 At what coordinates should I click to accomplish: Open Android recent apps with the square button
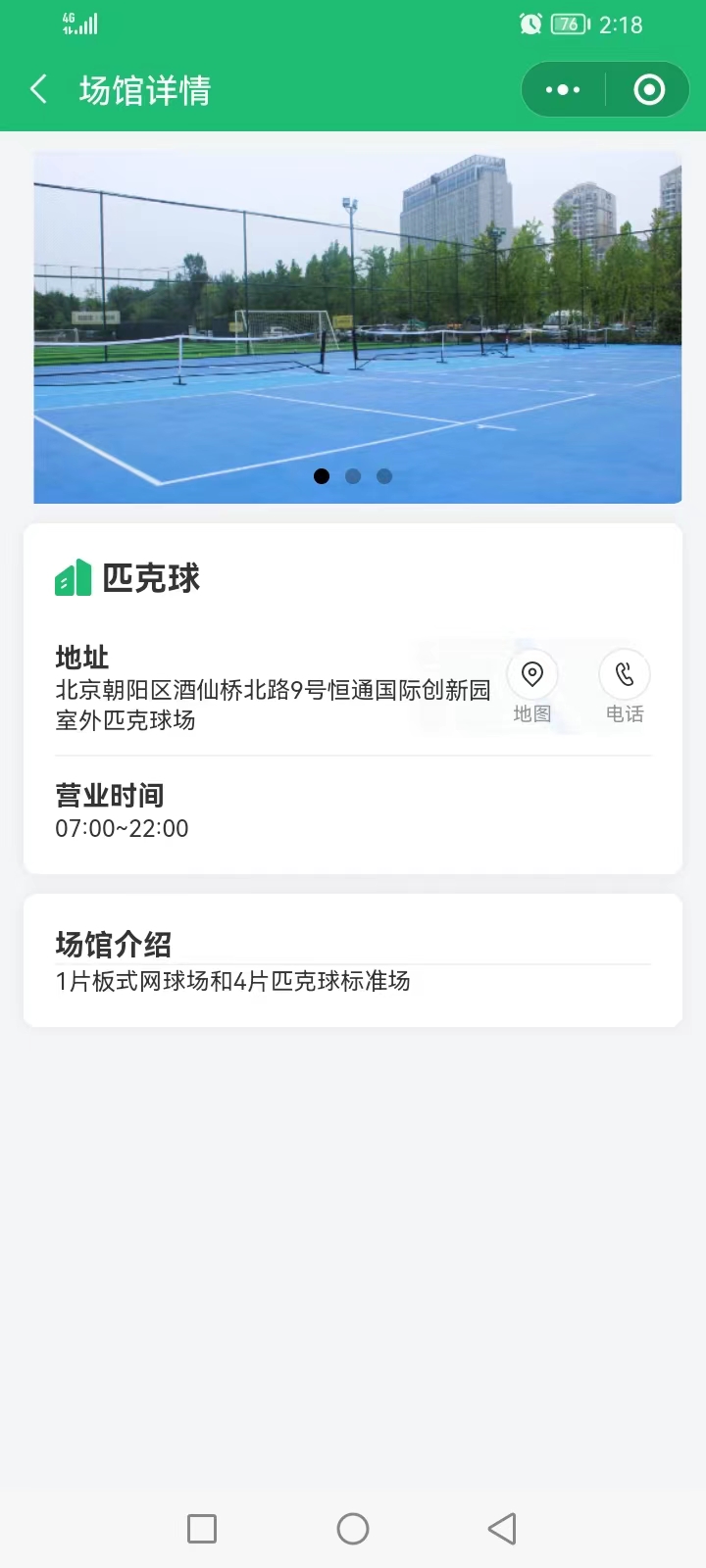coord(201,1528)
